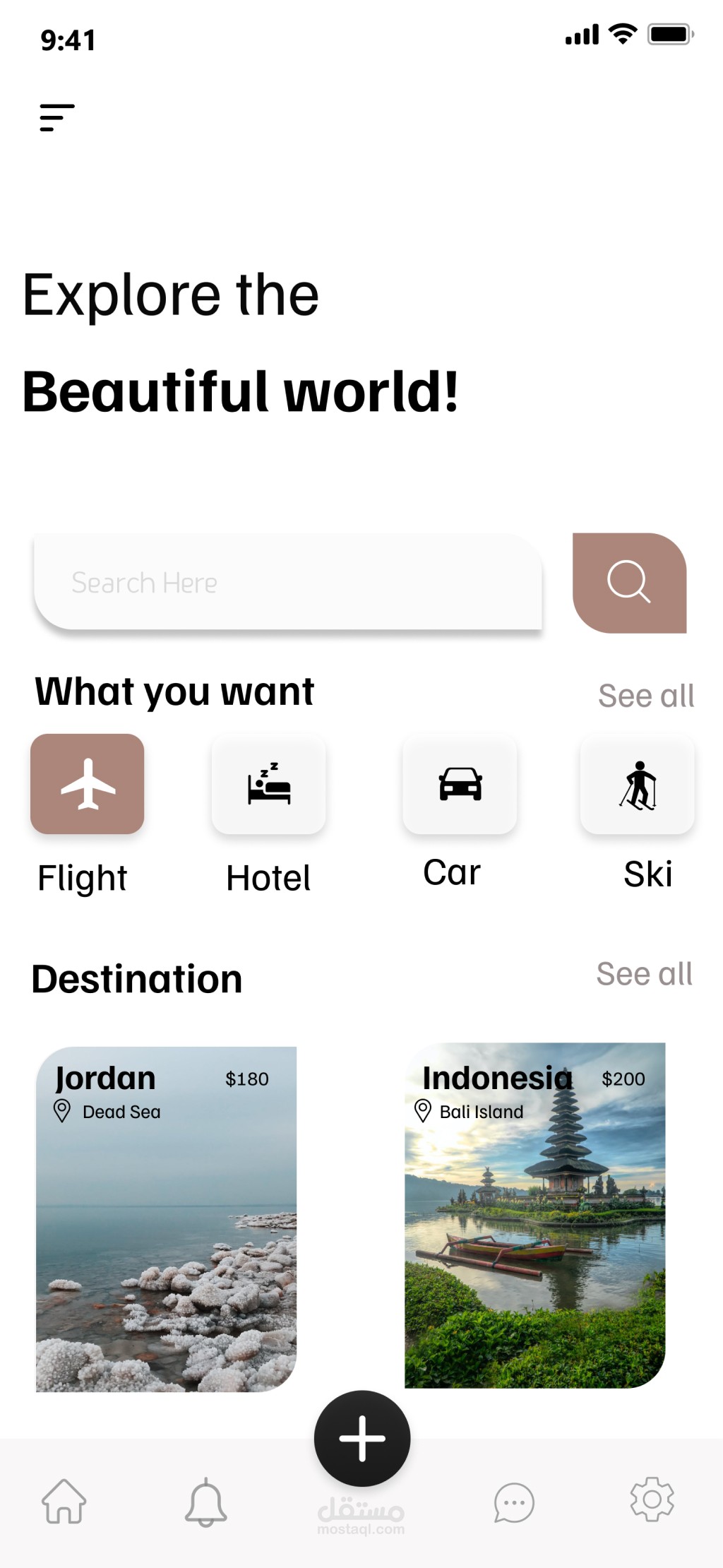Focus the Search Here field

pyautogui.click(x=288, y=583)
